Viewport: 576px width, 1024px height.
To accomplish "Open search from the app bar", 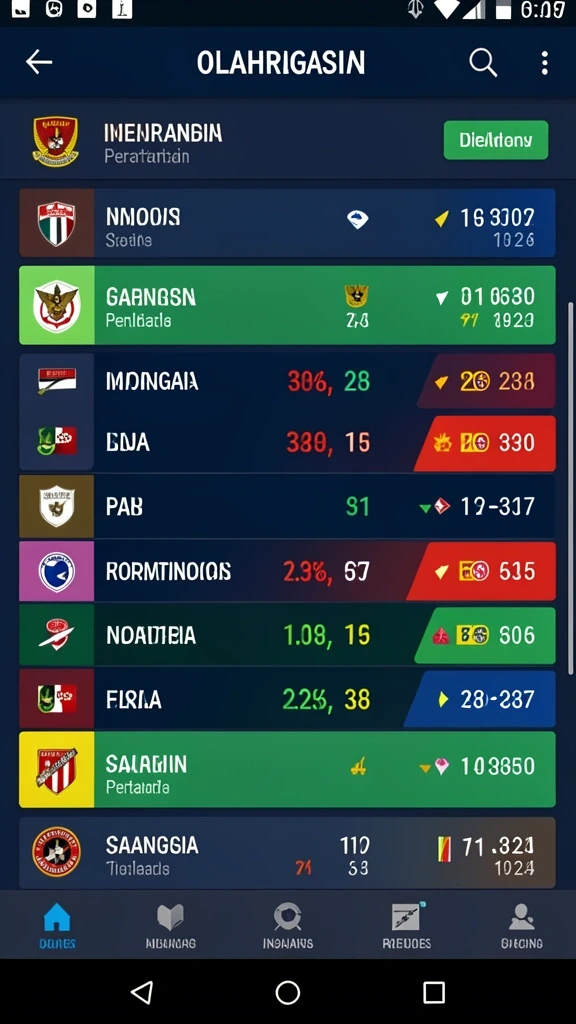I will (x=483, y=63).
